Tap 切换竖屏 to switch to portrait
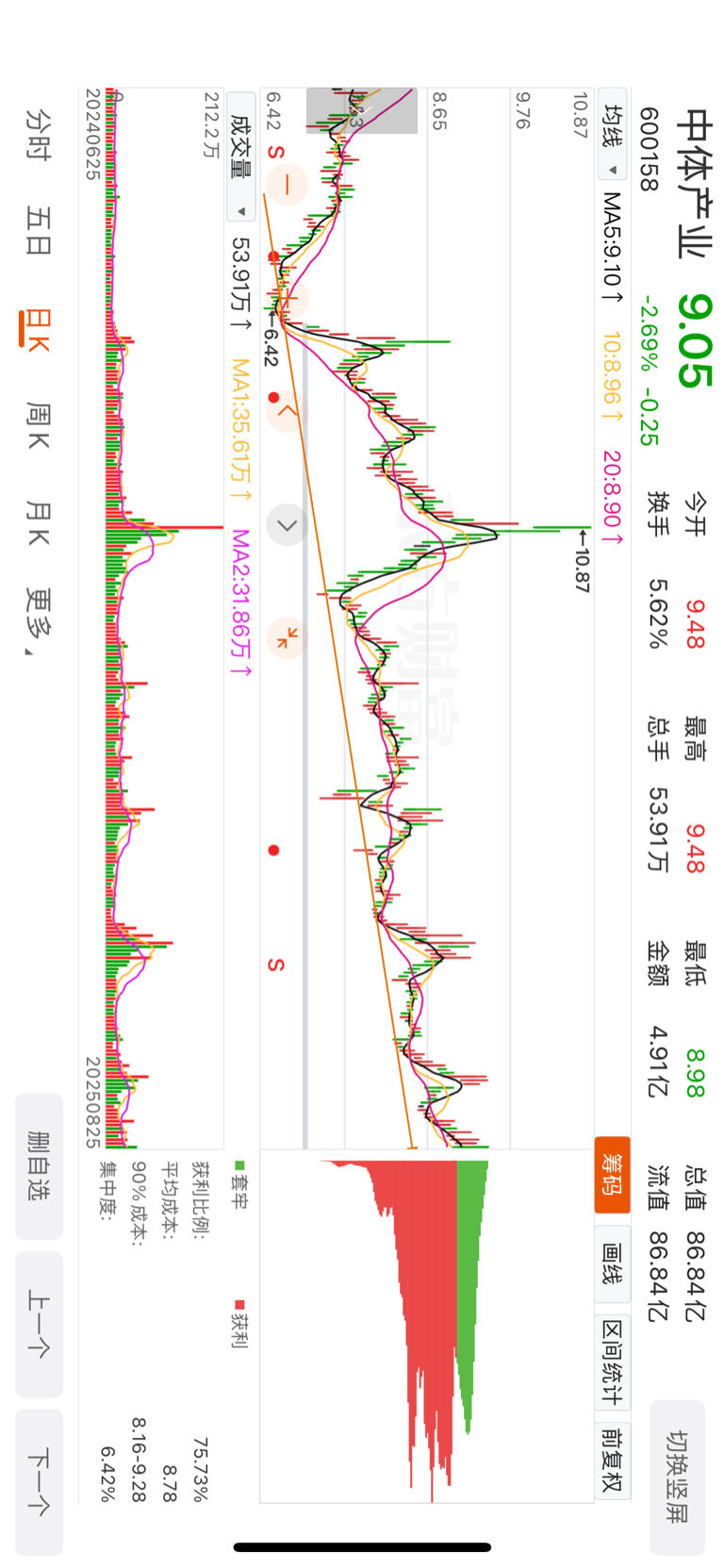724x1568 pixels. pyautogui.click(x=677, y=1477)
